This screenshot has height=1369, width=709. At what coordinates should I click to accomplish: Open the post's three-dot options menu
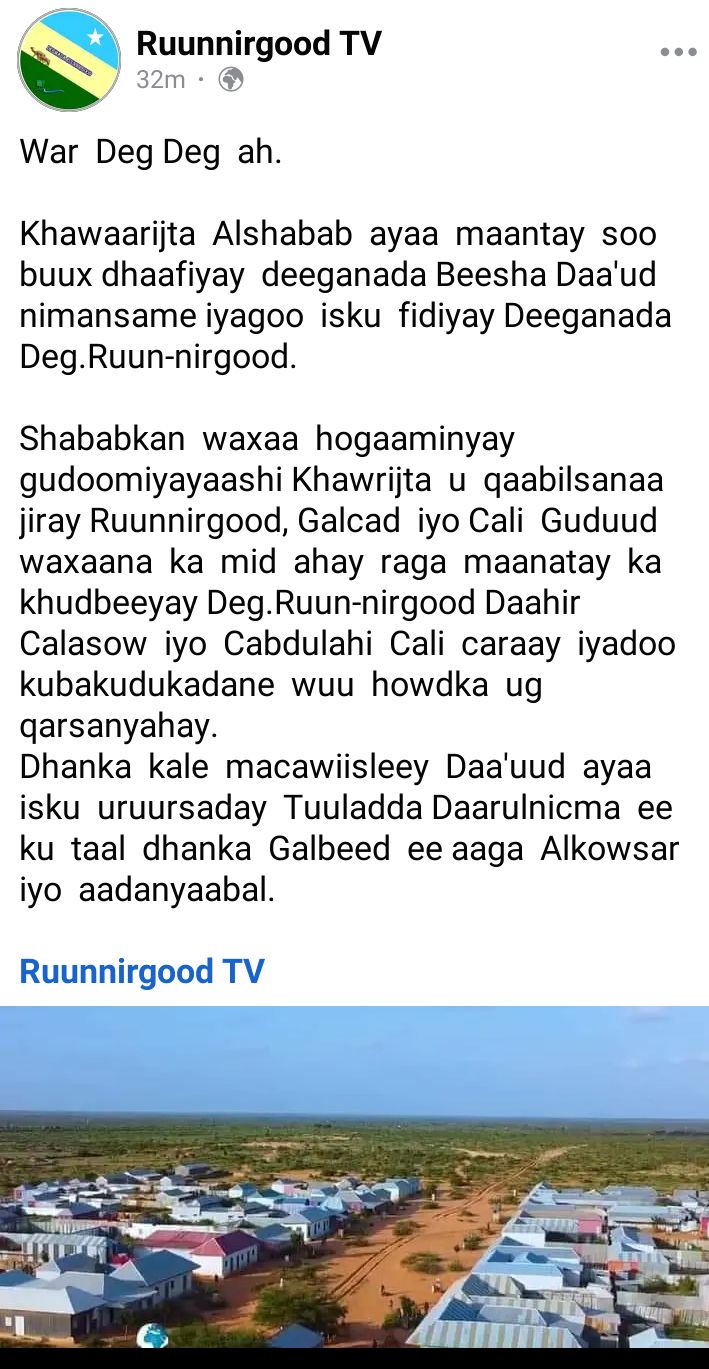678,53
